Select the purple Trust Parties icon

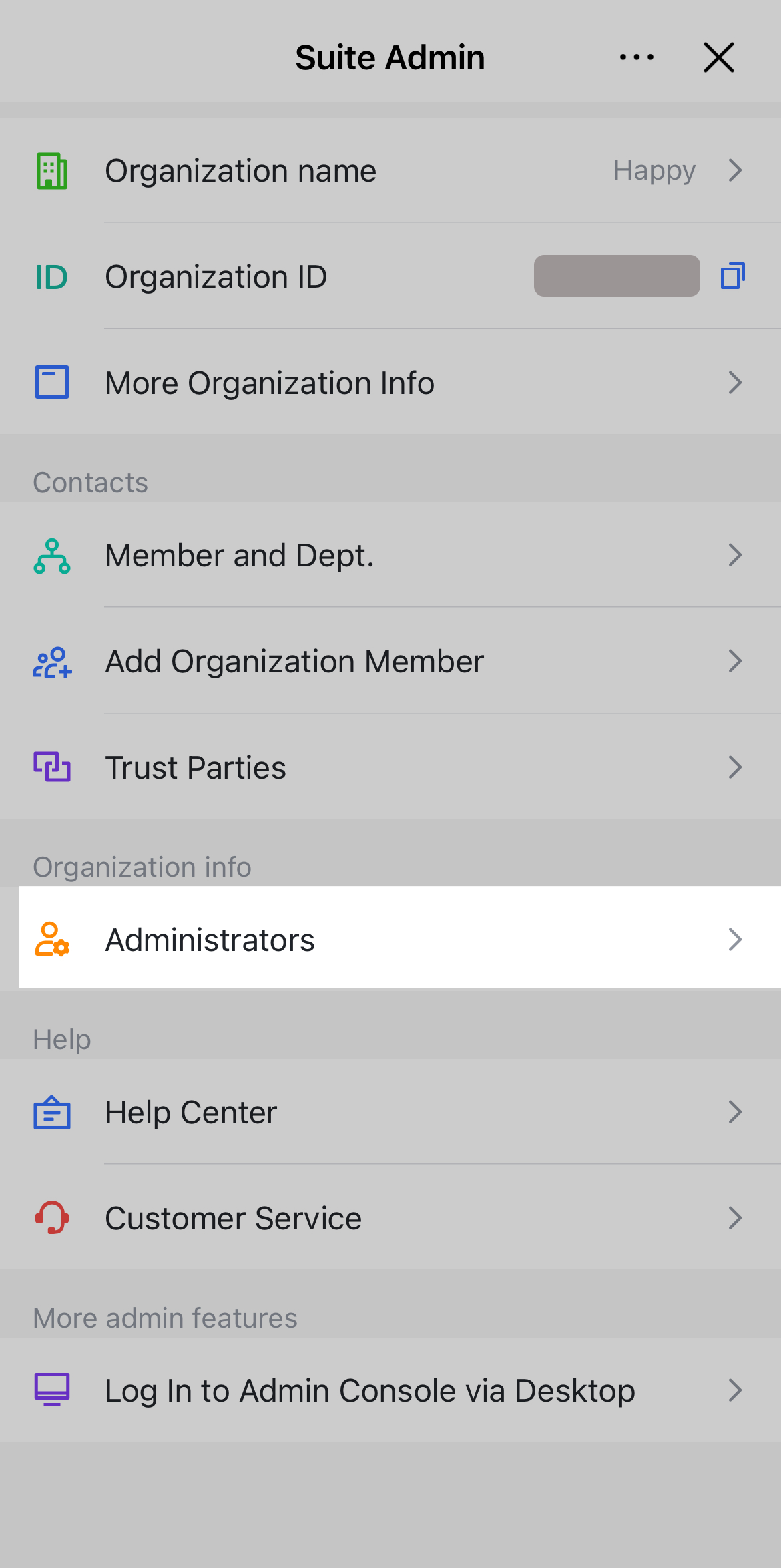click(x=52, y=767)
